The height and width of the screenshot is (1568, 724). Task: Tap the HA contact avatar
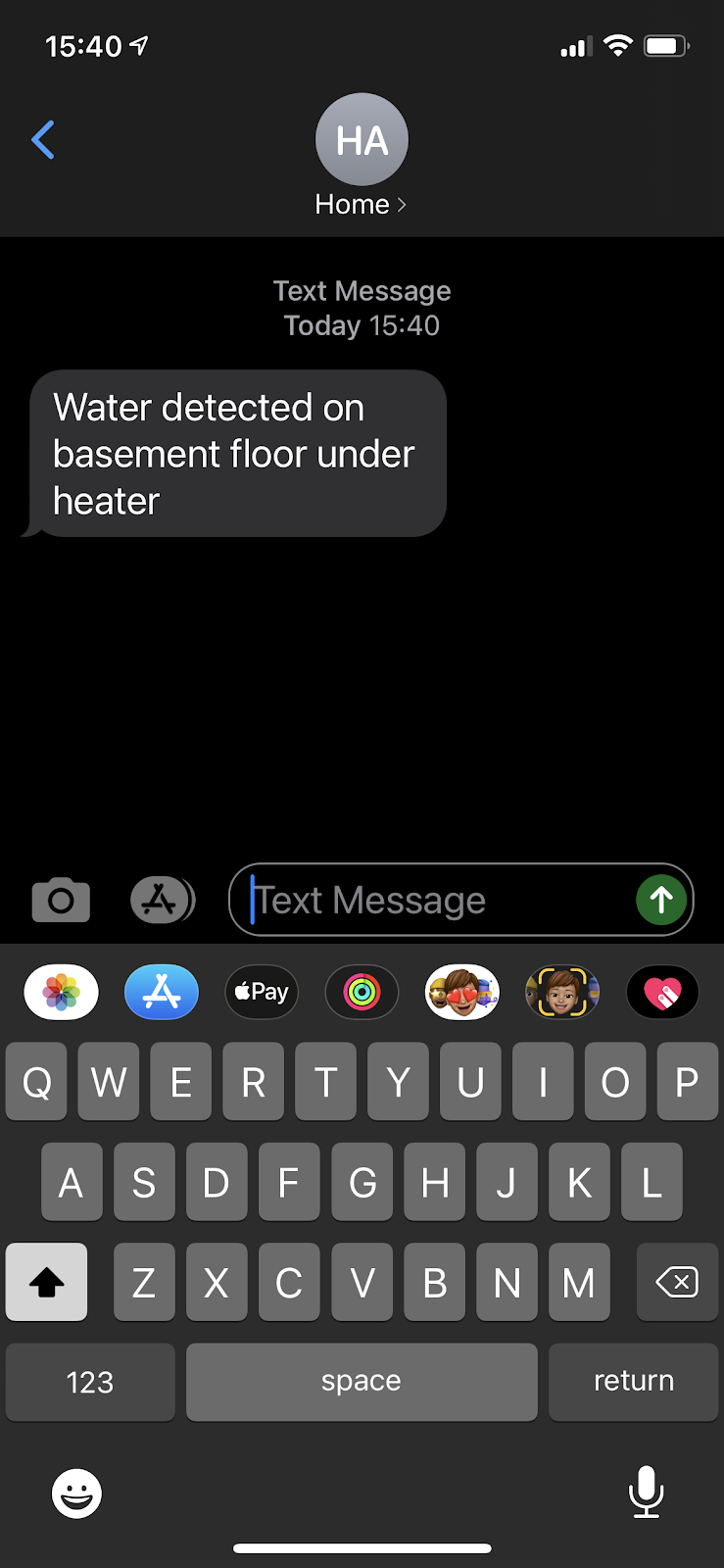point(362,139)
